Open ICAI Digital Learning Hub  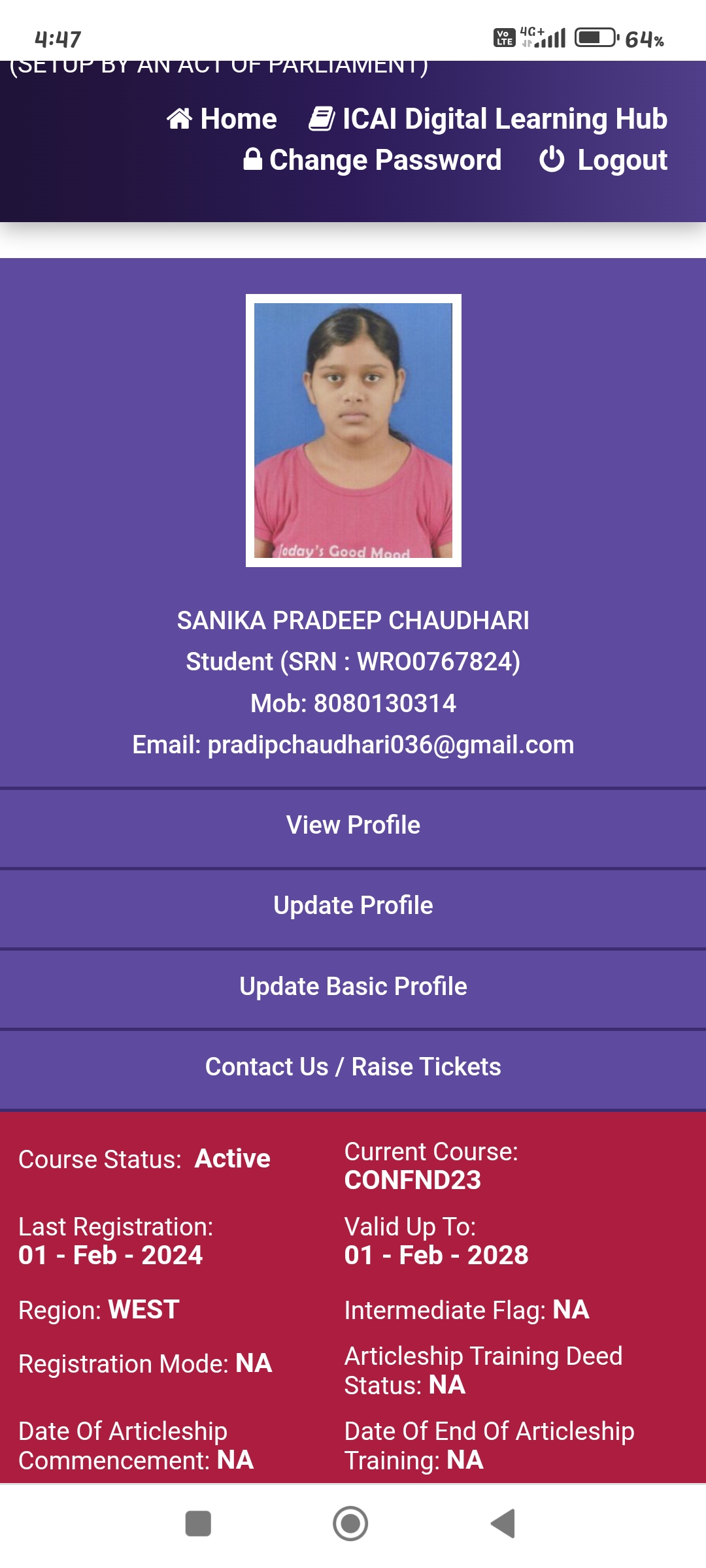488,119
